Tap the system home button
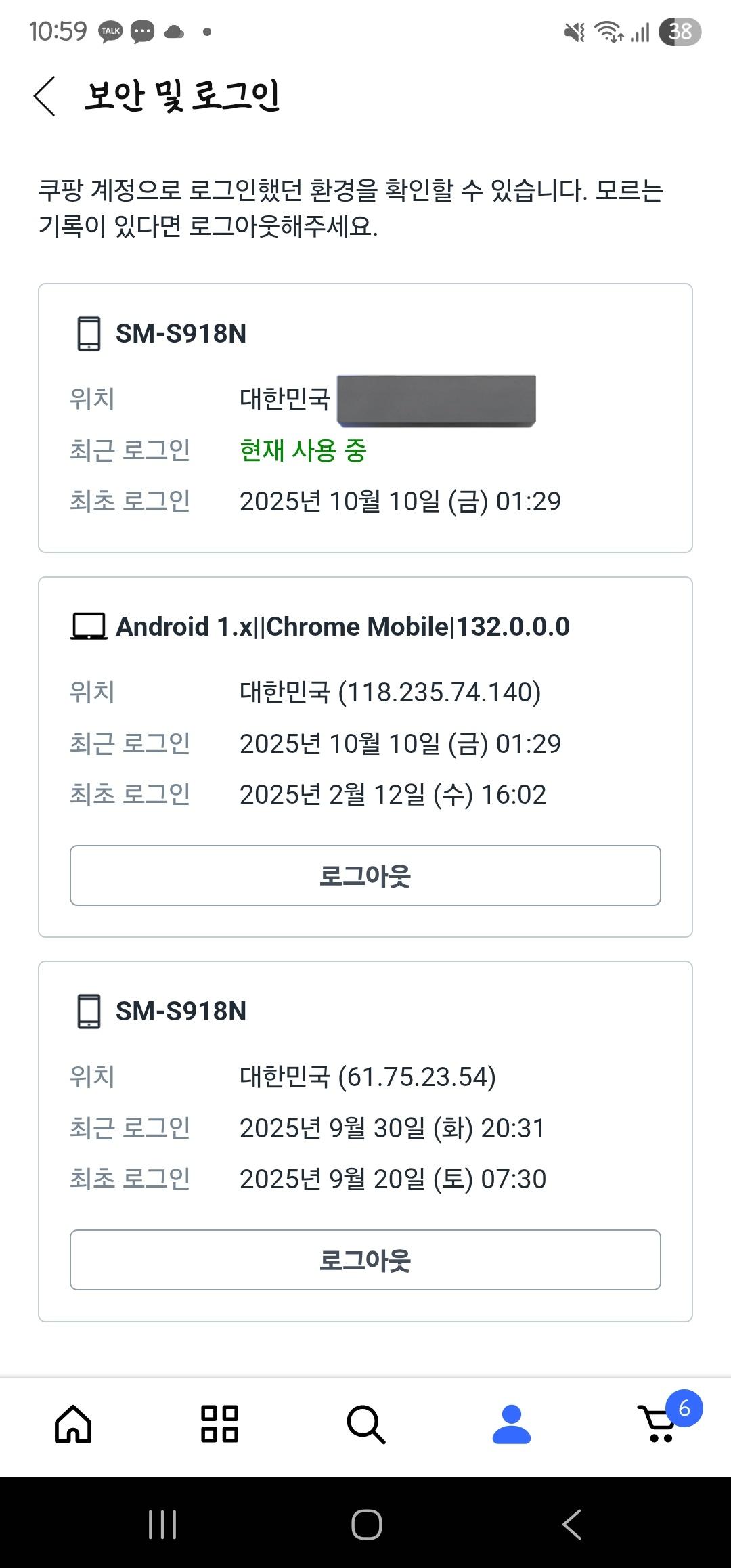731x1568 pixels. 366,1525
